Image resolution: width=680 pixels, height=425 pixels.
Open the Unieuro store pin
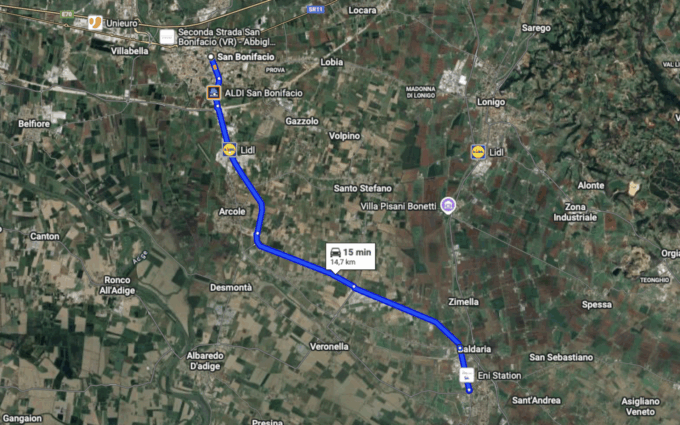click(x=94, y=21)
